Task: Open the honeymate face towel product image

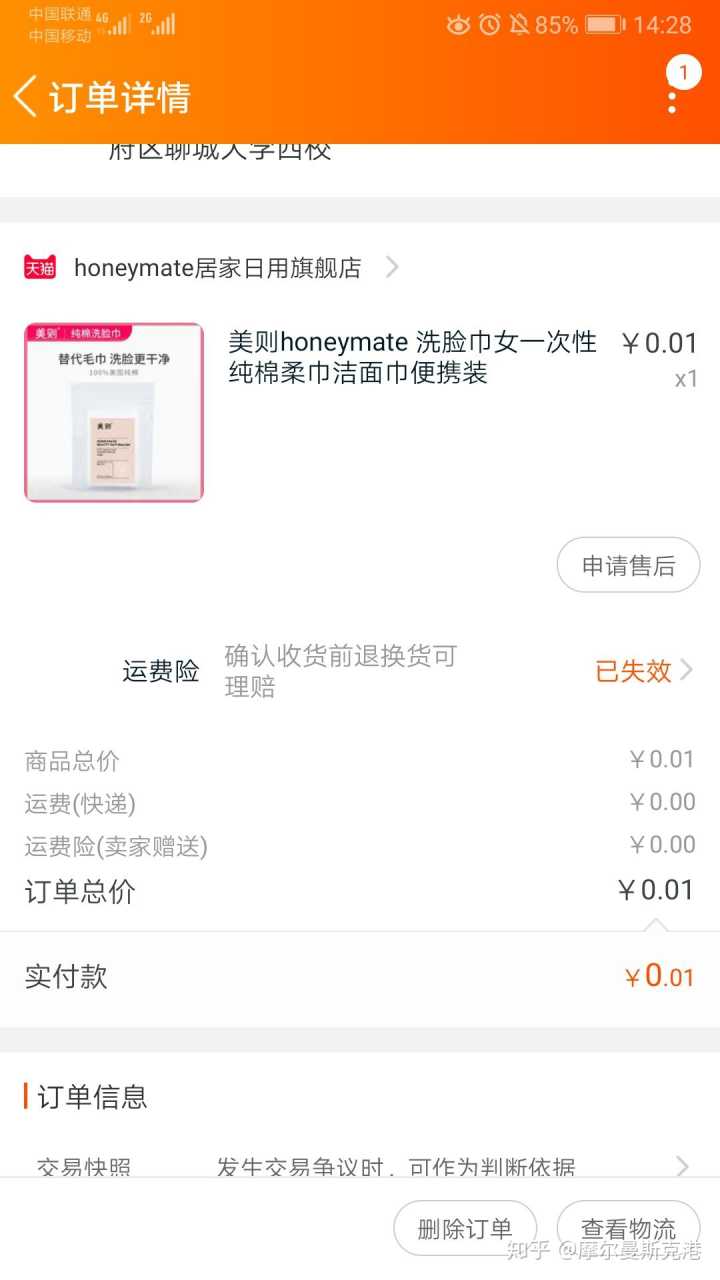Action: 114,412
